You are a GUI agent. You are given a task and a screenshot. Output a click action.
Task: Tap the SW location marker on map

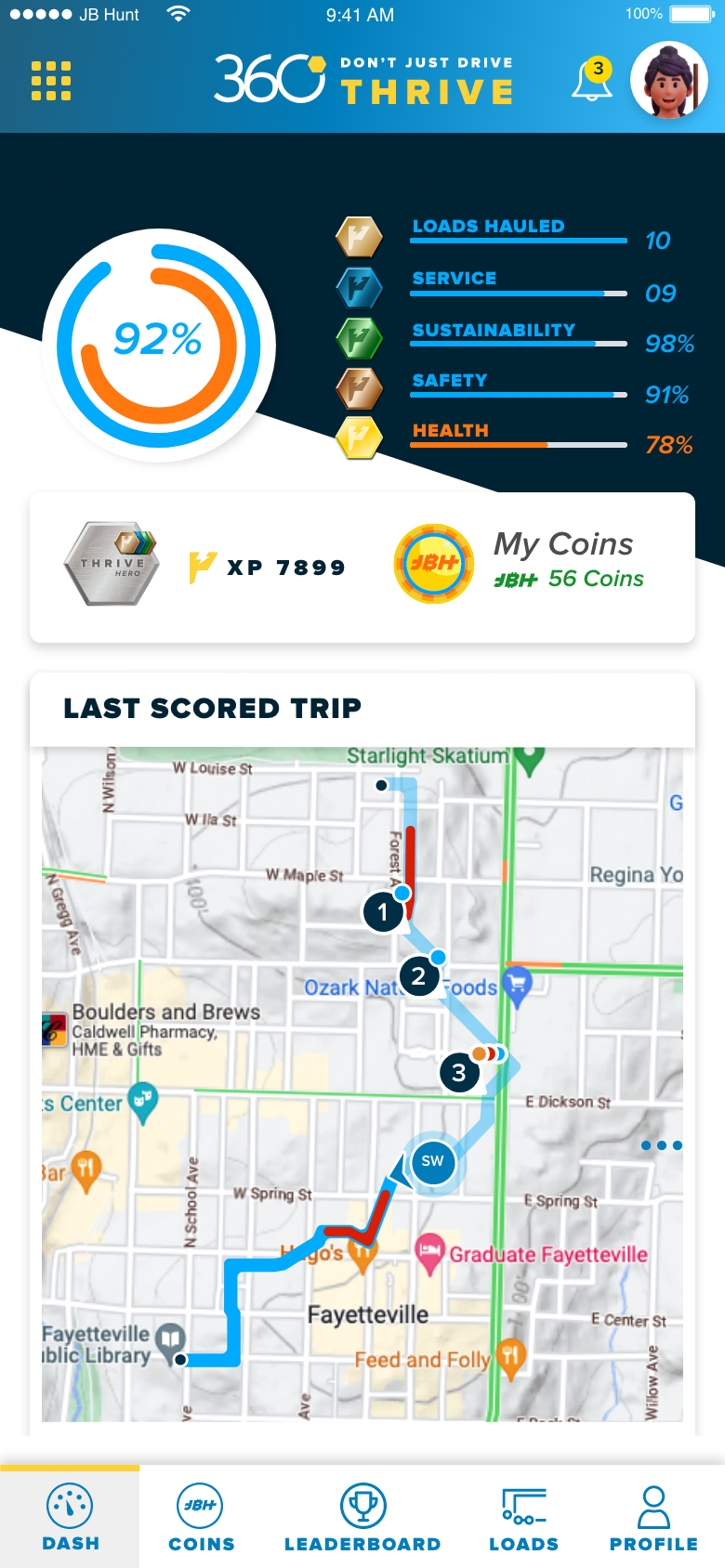(432, 1161)
